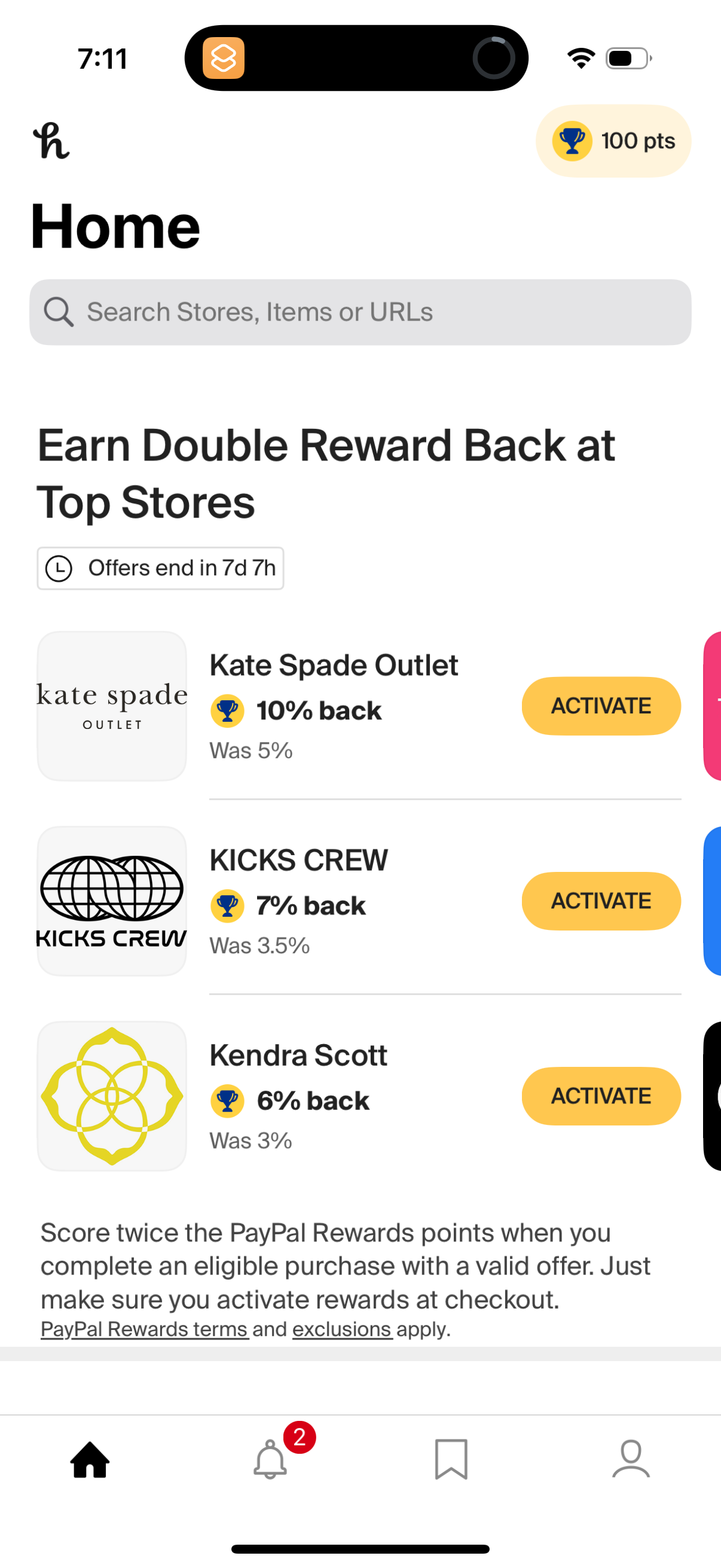Tap the trophy icon in the points badge
Screen dimensions: 721x1568
[x=572, y=141]
